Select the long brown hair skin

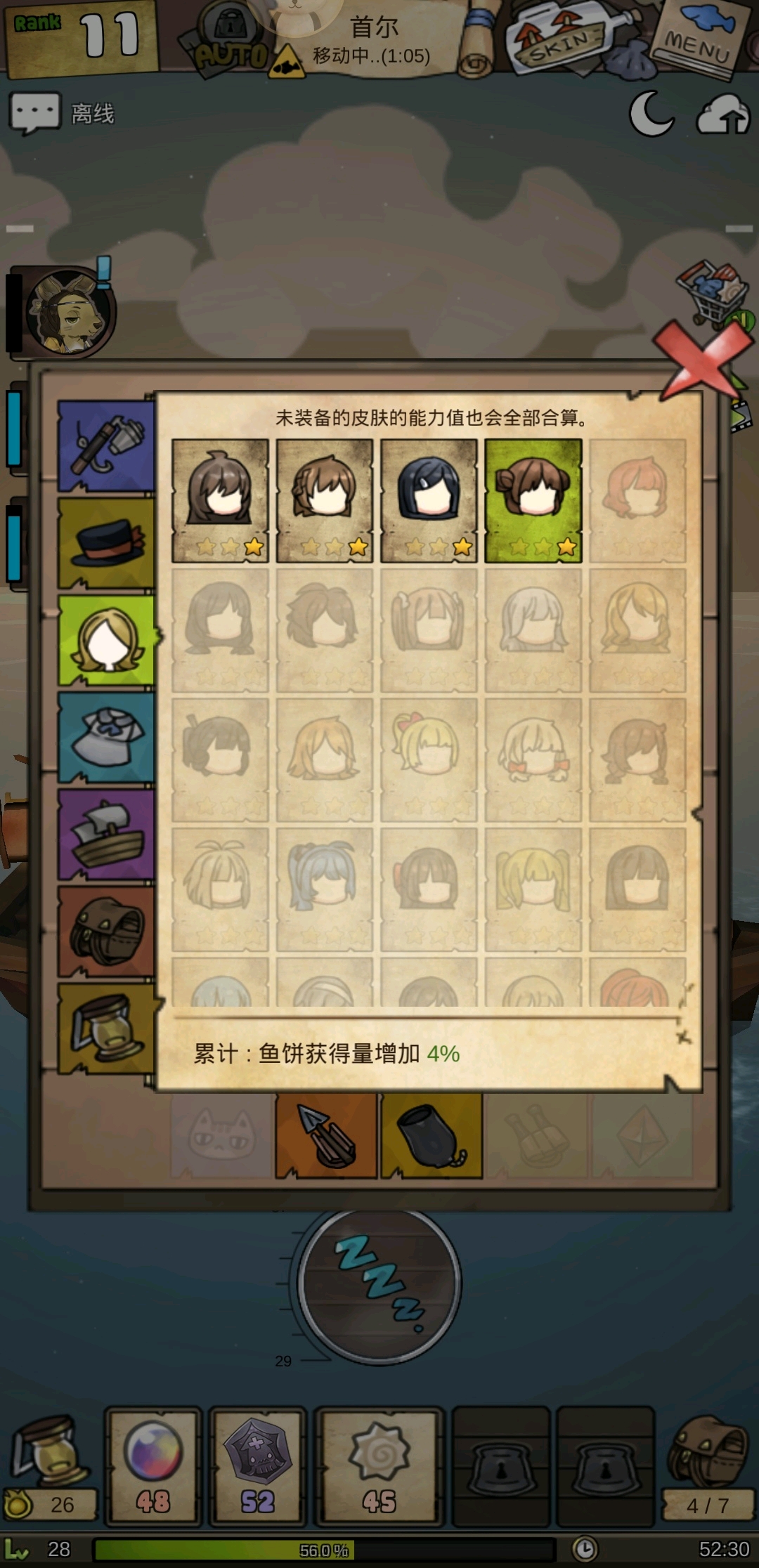pyautogui.click(x=220, y=500)
